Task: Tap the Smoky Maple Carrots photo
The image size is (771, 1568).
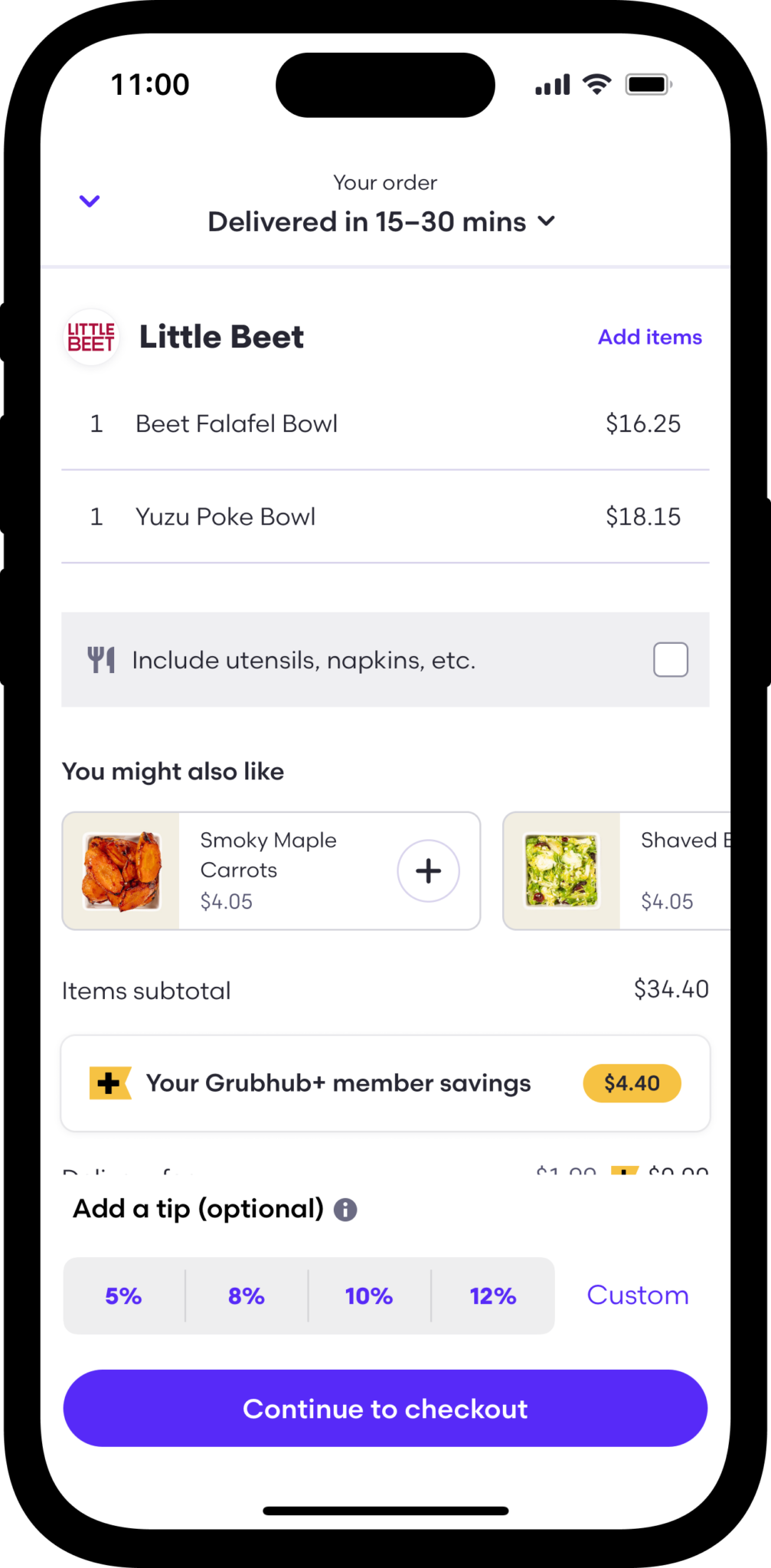Action: [x=123, y=870]
